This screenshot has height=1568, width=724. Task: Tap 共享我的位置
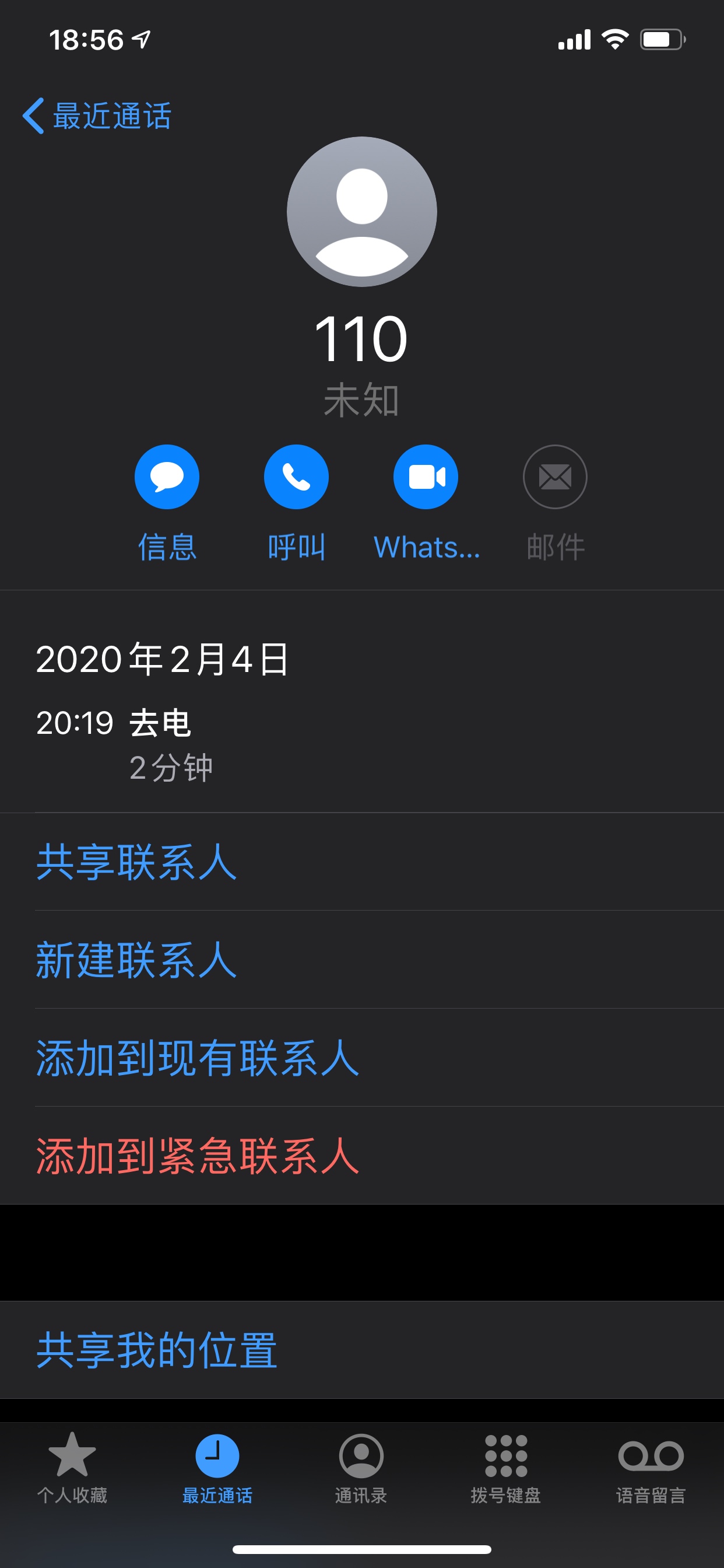coord(157,1350)
